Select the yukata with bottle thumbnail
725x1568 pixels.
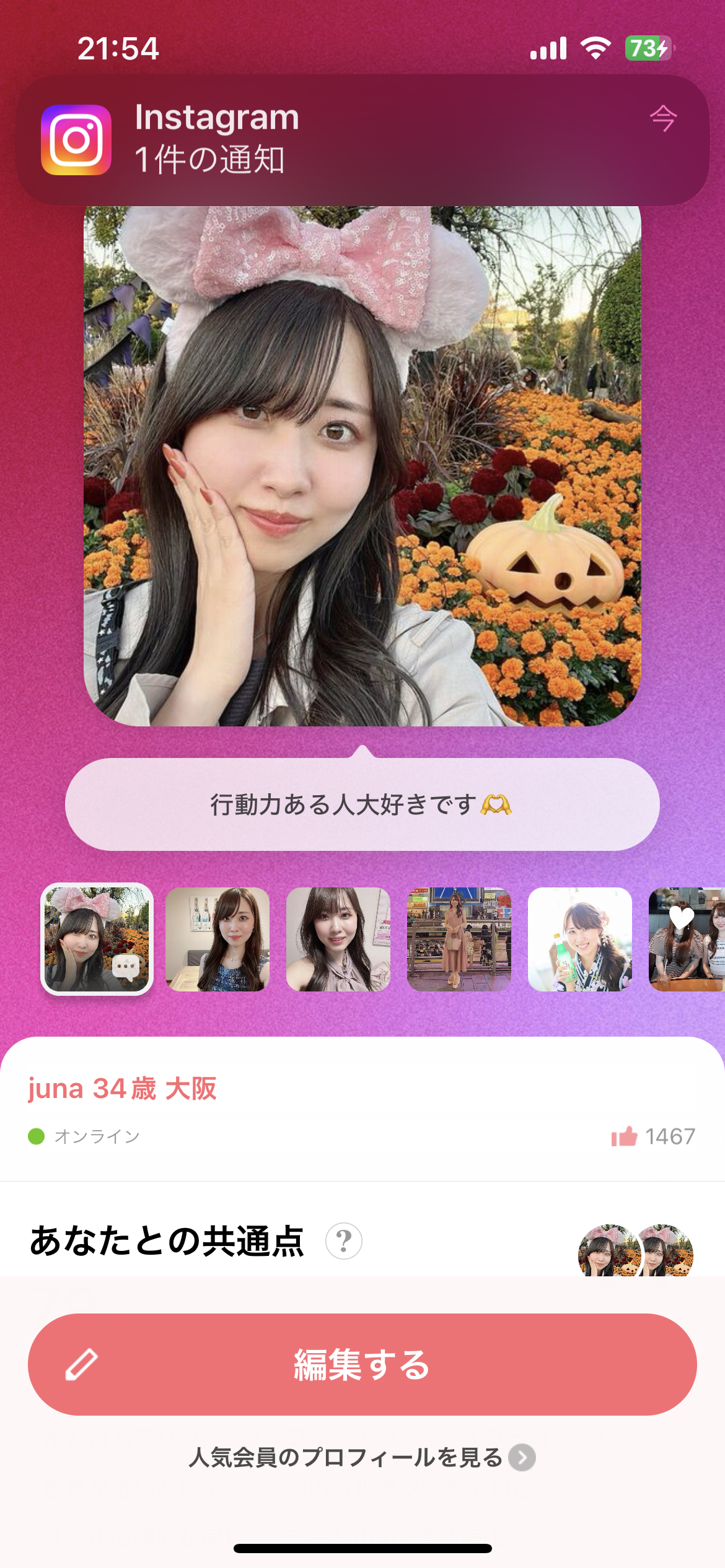coord(580,939)
